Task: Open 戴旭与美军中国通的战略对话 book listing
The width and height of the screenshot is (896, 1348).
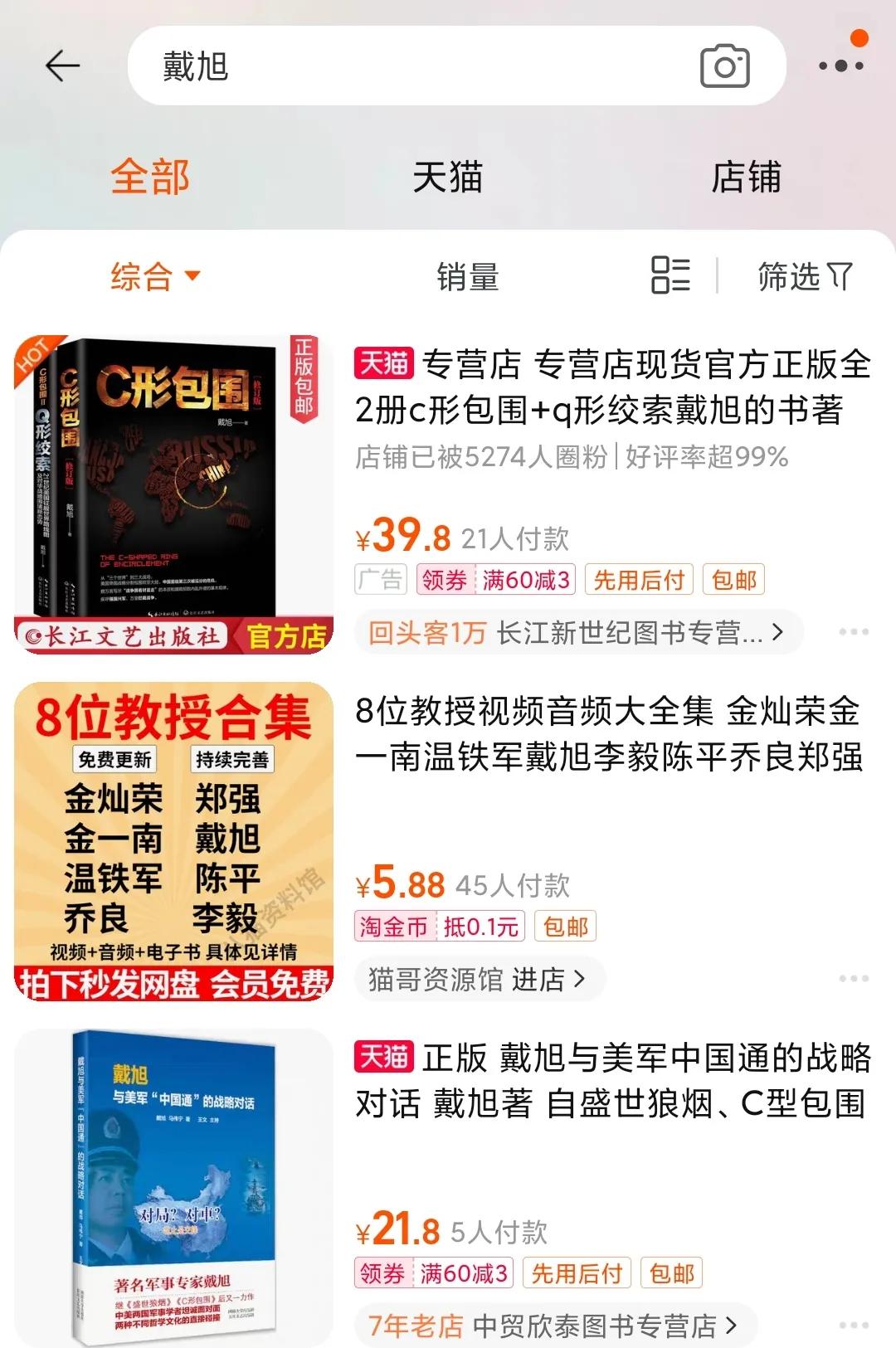Action: [x=612, y=1081]
